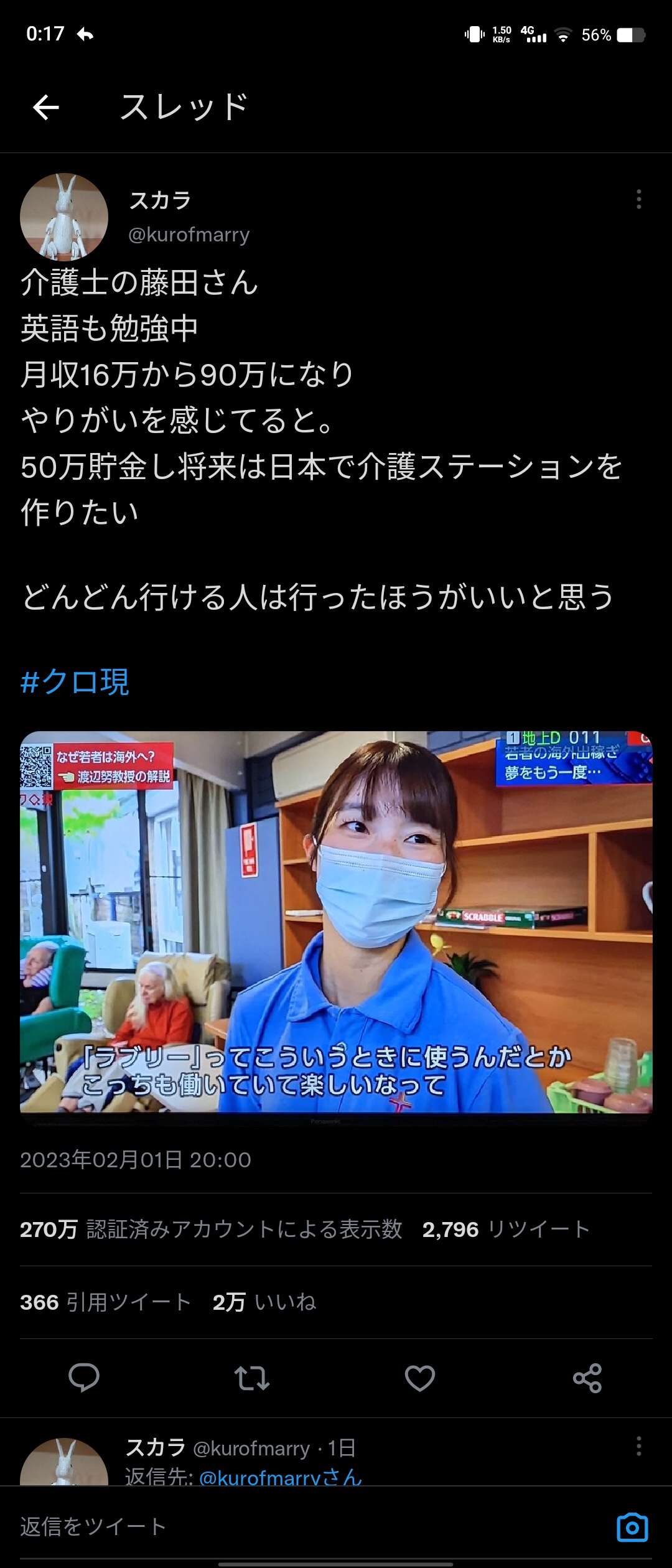
Task: Open the @kurofmarryさん reply-to link
Action: [280, 1477]
